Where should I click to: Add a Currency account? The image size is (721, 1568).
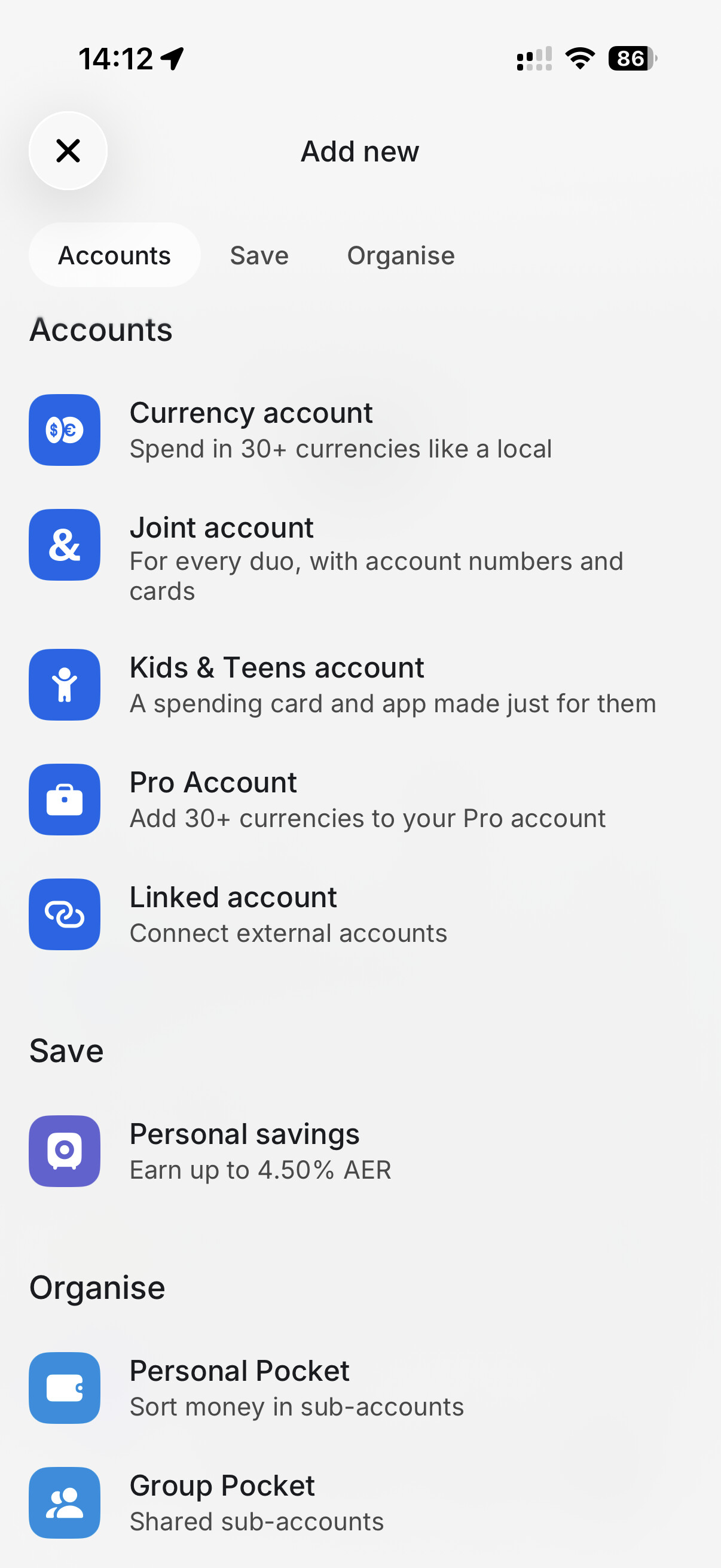[341, 430]
